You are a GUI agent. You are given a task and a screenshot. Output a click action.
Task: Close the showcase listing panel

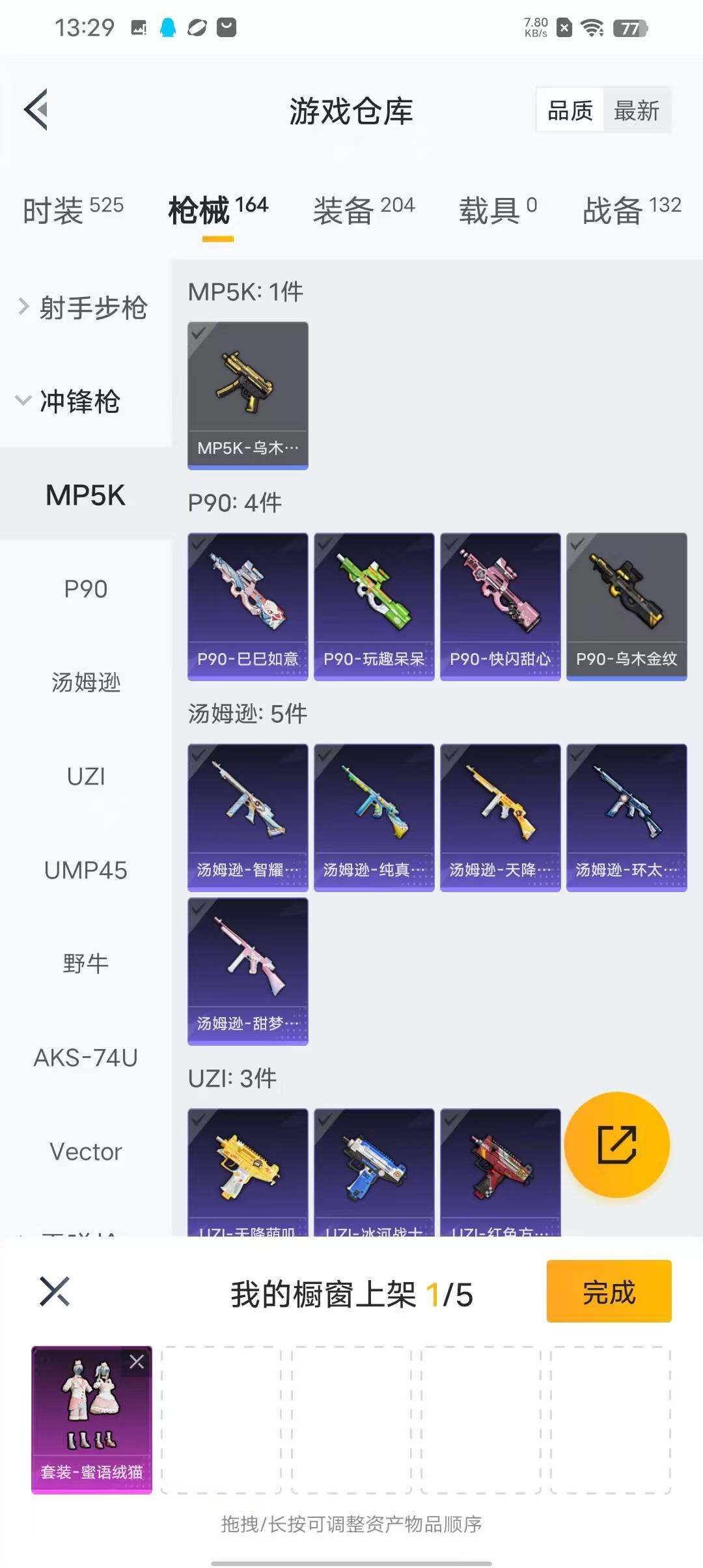pos(55,1292)
